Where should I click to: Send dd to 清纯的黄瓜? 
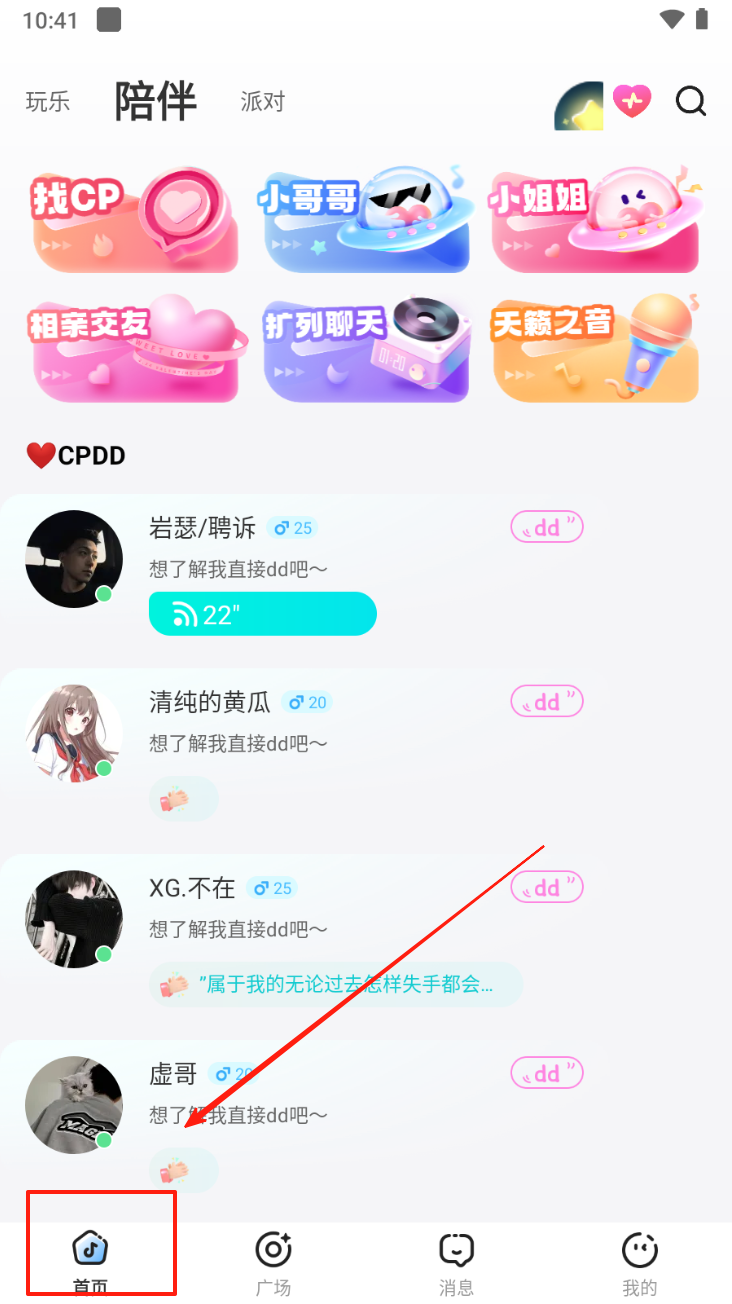pos(547,702)
